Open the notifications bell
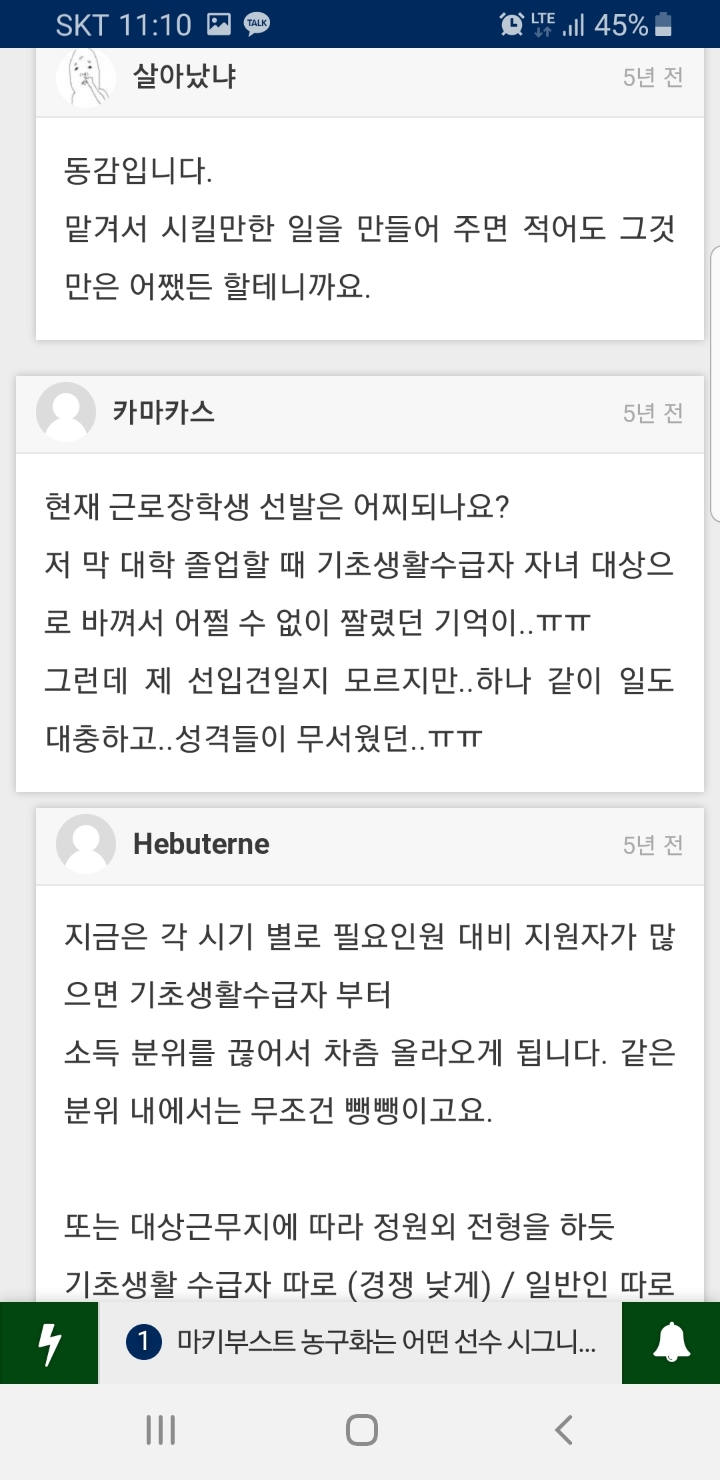Screen dimensions: 720x1480 [671, 1344]
